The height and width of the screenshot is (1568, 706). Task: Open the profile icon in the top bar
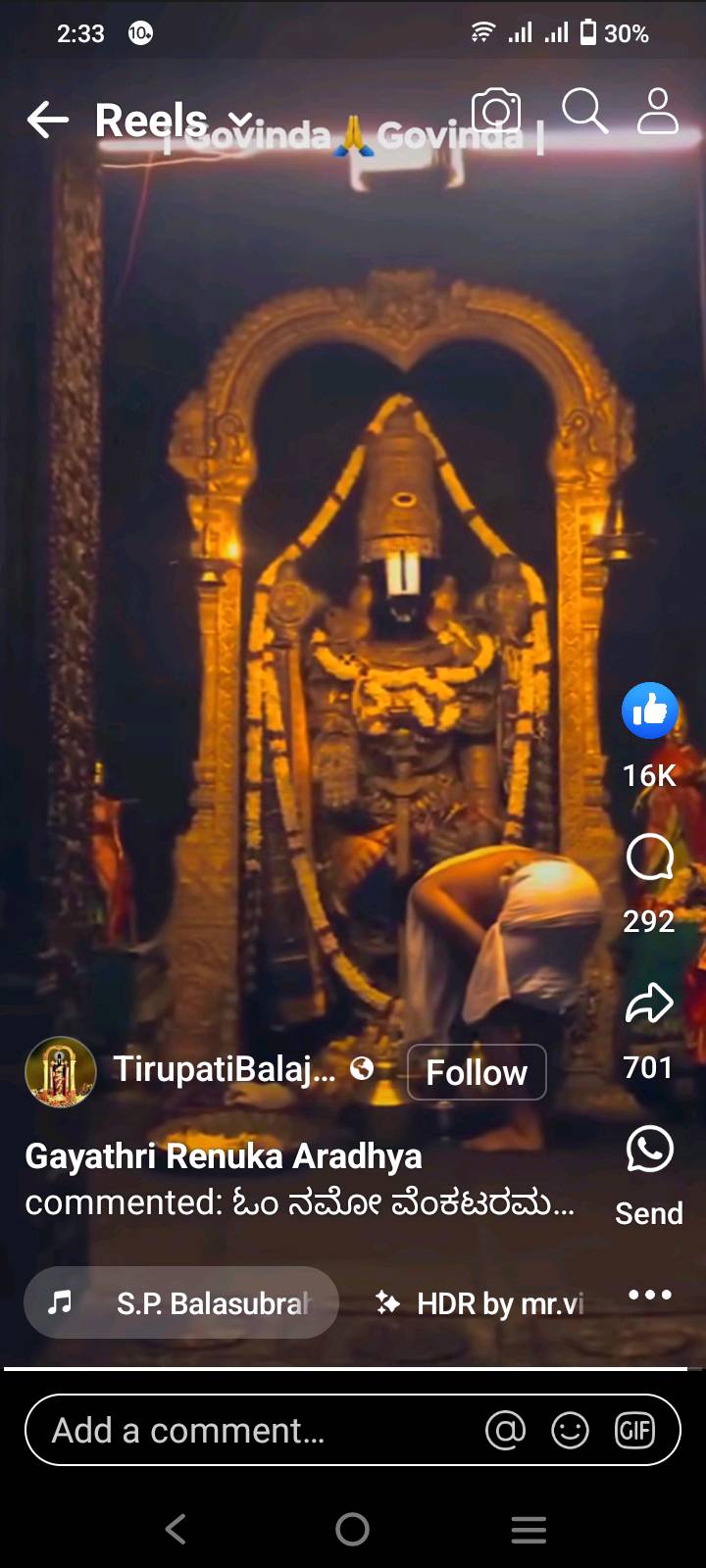point(658,111)
